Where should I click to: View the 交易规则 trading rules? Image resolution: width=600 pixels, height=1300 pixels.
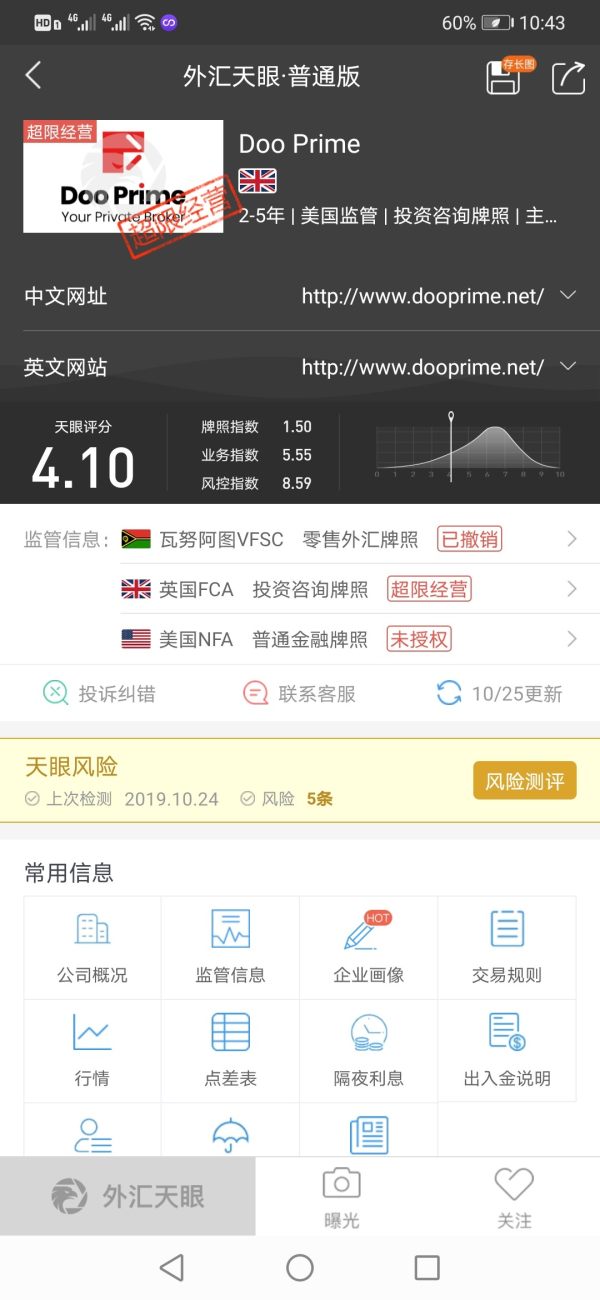click(x=507, y=947)
